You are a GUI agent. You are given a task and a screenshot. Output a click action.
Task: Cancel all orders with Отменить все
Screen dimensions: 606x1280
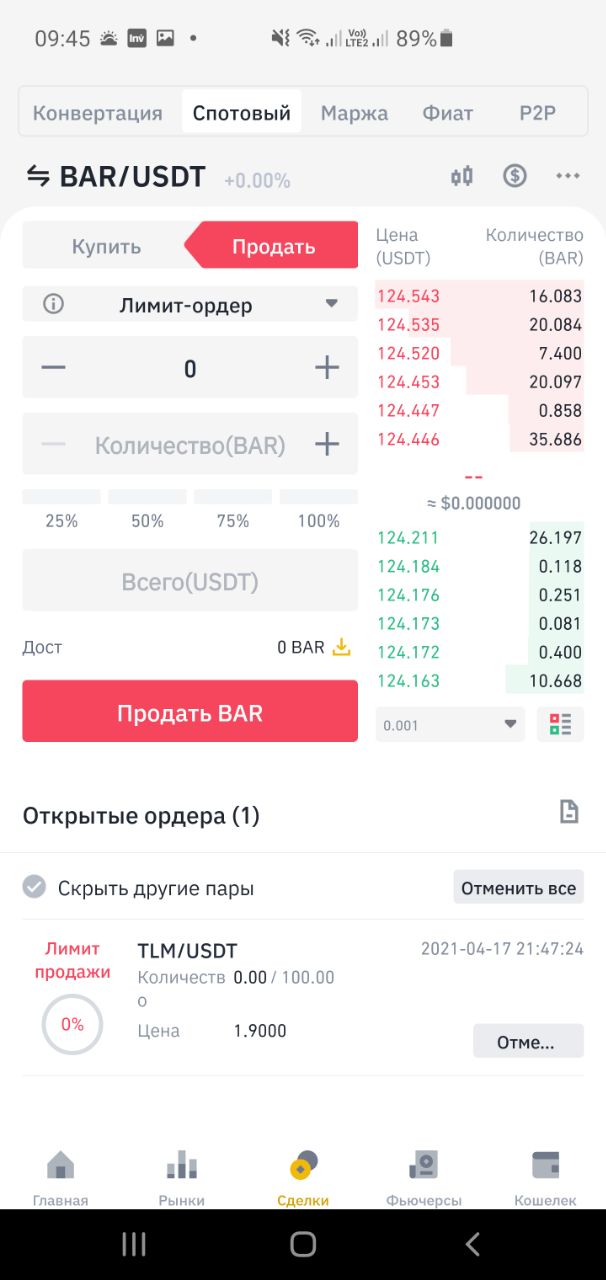pyautogui.click(x=518, y=887)
